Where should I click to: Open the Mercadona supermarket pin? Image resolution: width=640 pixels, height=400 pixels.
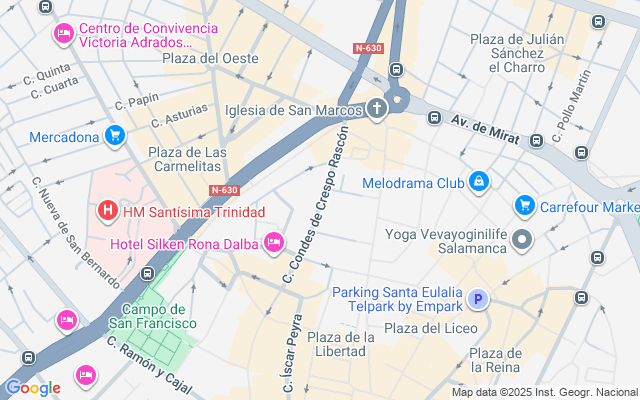tap(115, 136)
